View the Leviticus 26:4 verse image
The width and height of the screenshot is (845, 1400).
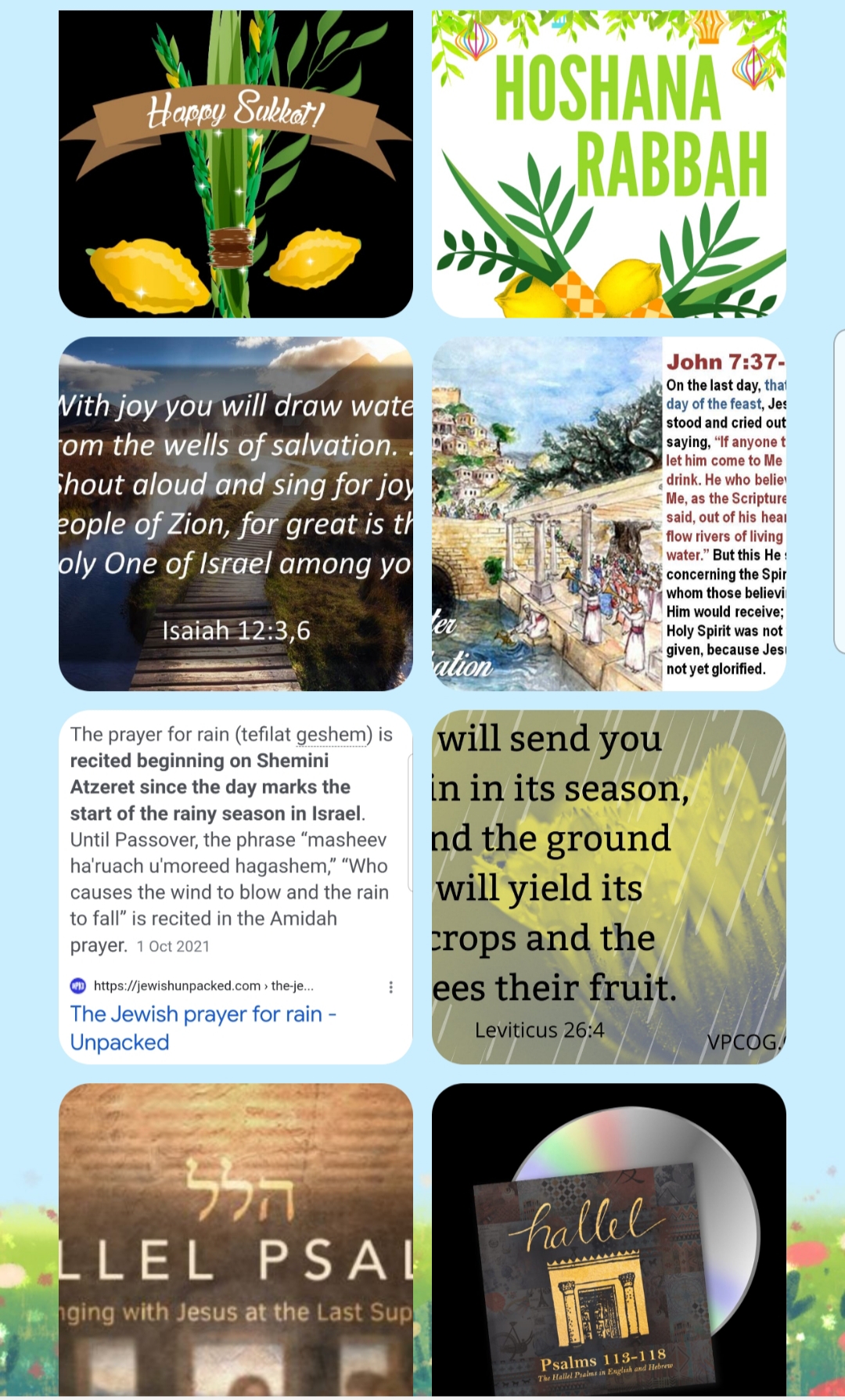[609, 887]
